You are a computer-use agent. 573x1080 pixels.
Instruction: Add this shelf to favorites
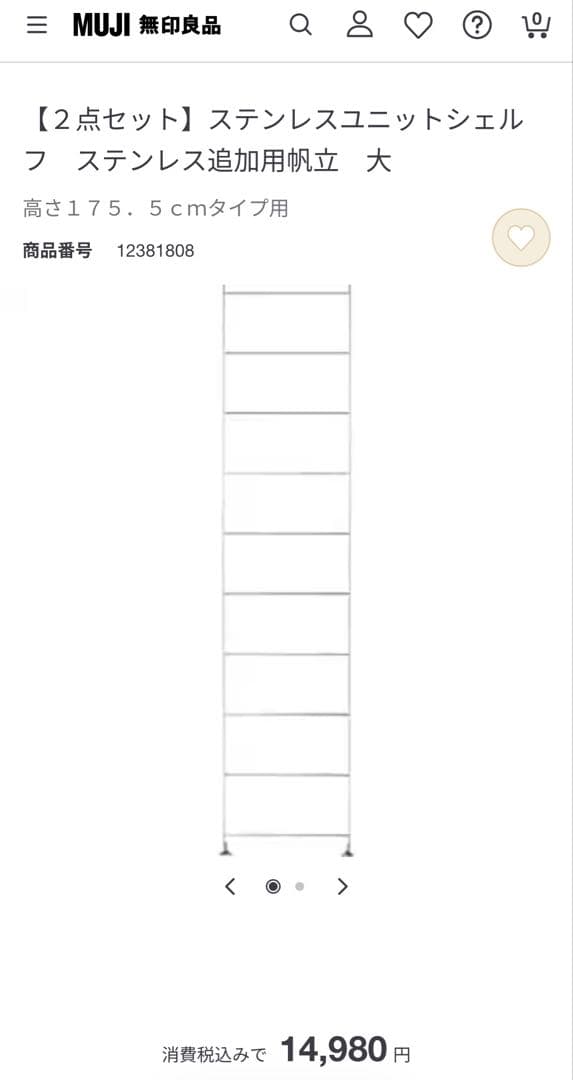coord(521,238)
